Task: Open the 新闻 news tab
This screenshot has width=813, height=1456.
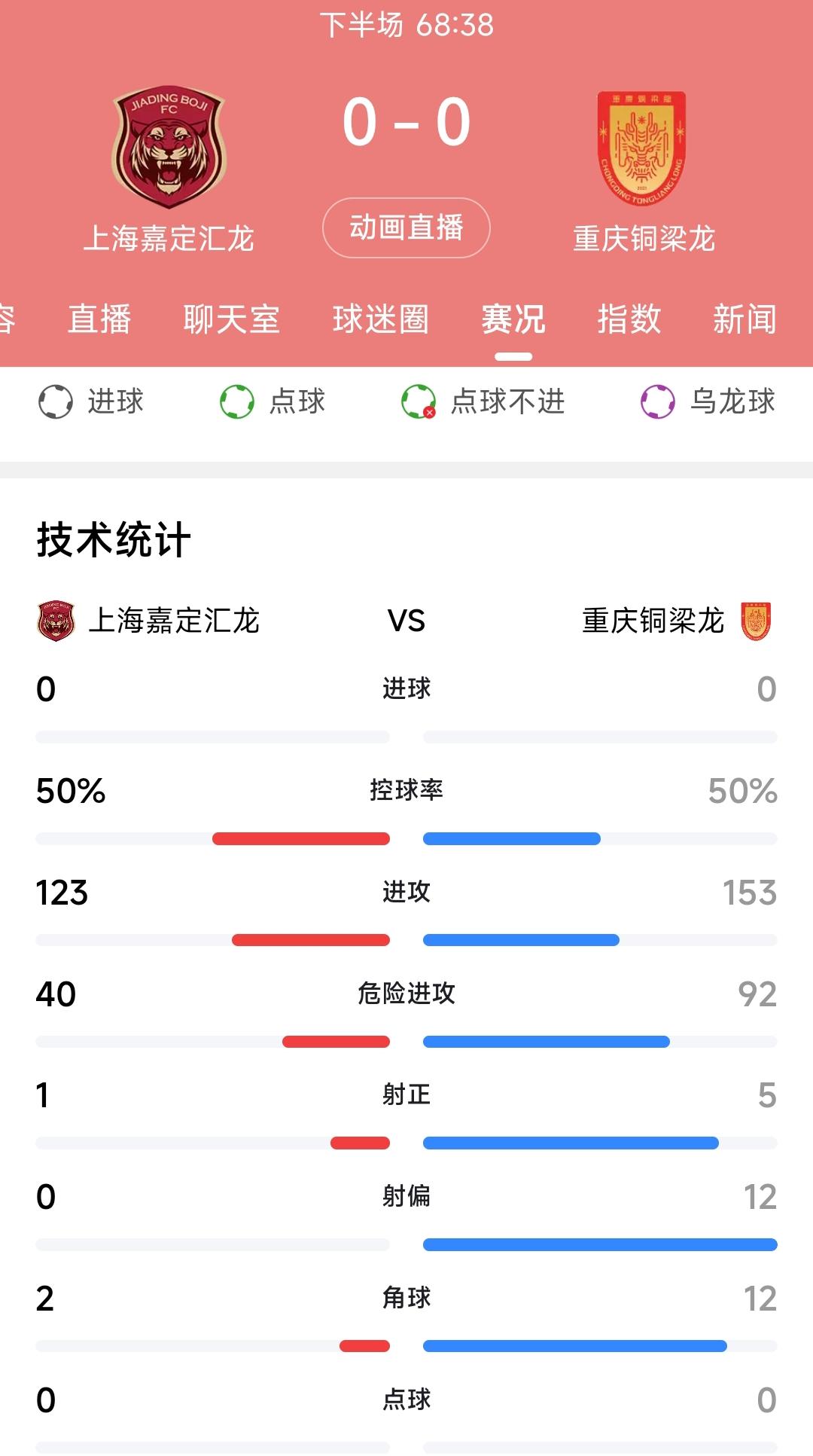Action: tap(744, 319)
